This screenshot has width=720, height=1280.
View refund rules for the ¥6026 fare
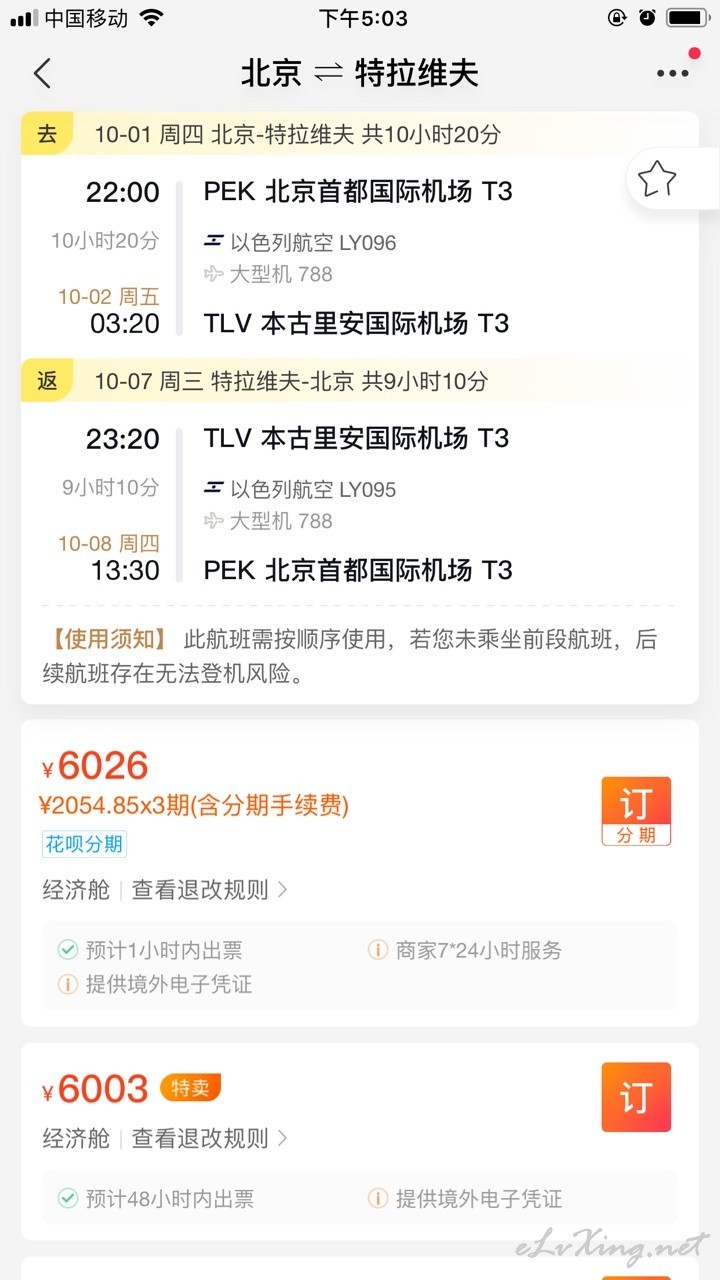210,889
